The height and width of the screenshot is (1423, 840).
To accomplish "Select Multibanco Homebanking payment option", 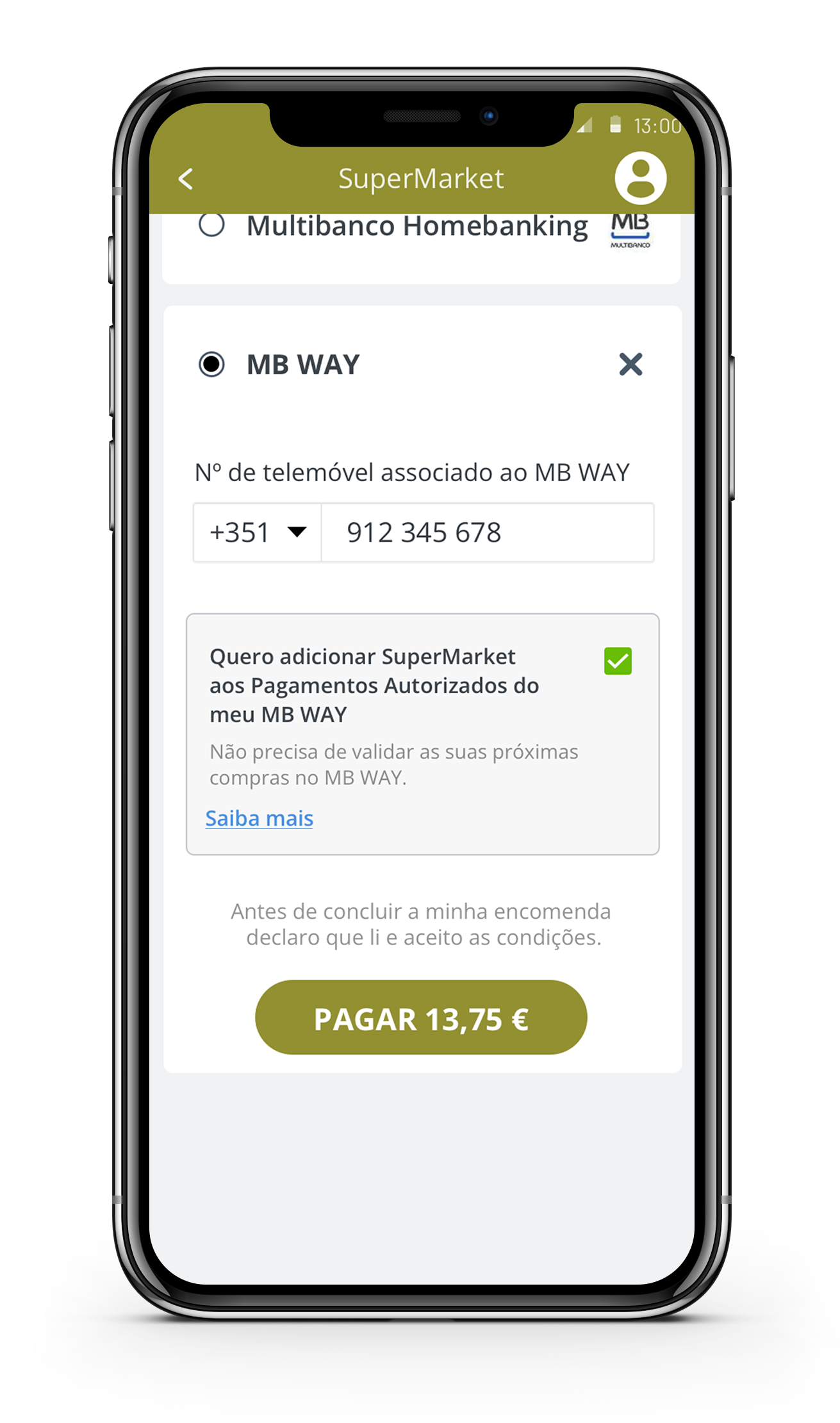I will pyautogui.click(x=211, y=226).
